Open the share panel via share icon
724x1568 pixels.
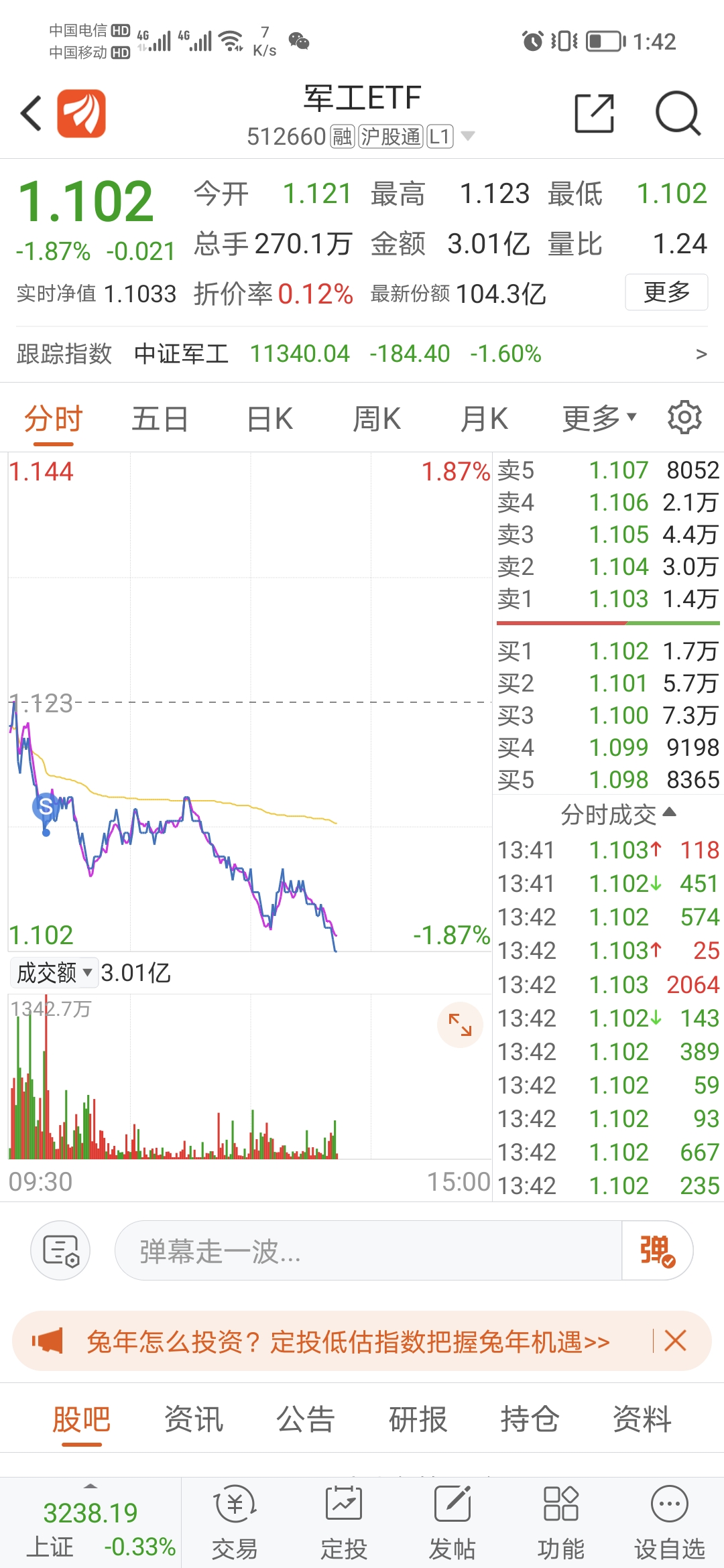pos(593,113)
